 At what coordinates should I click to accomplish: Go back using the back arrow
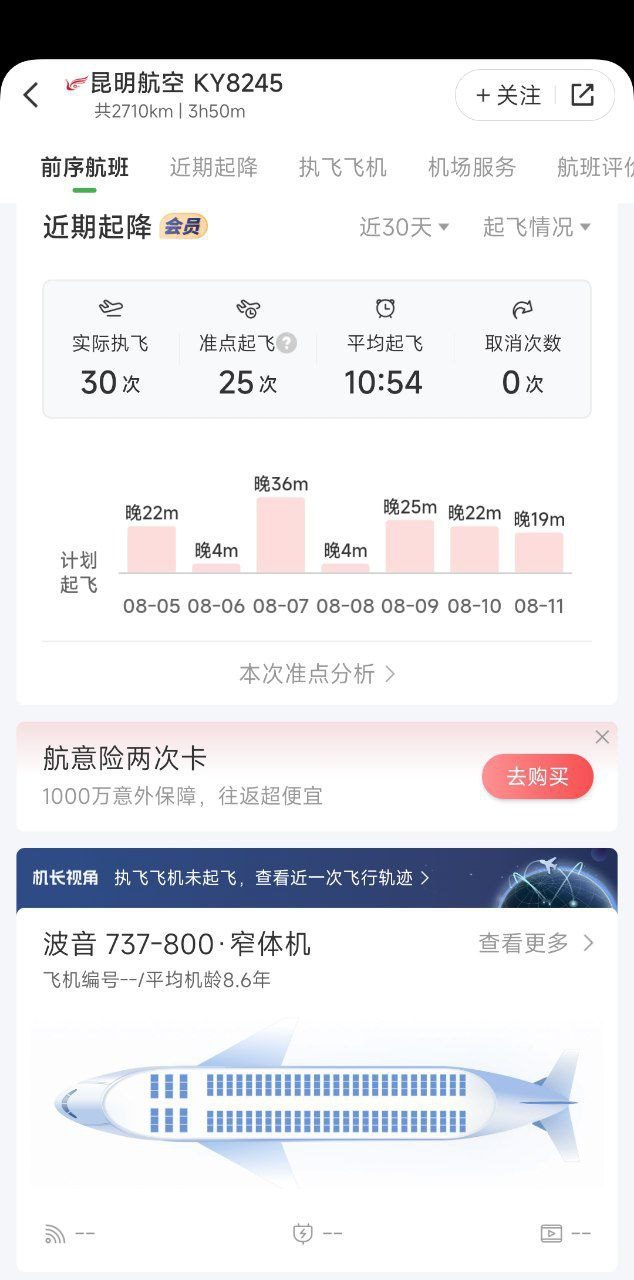pyautogui.click(x=31, y=95)
